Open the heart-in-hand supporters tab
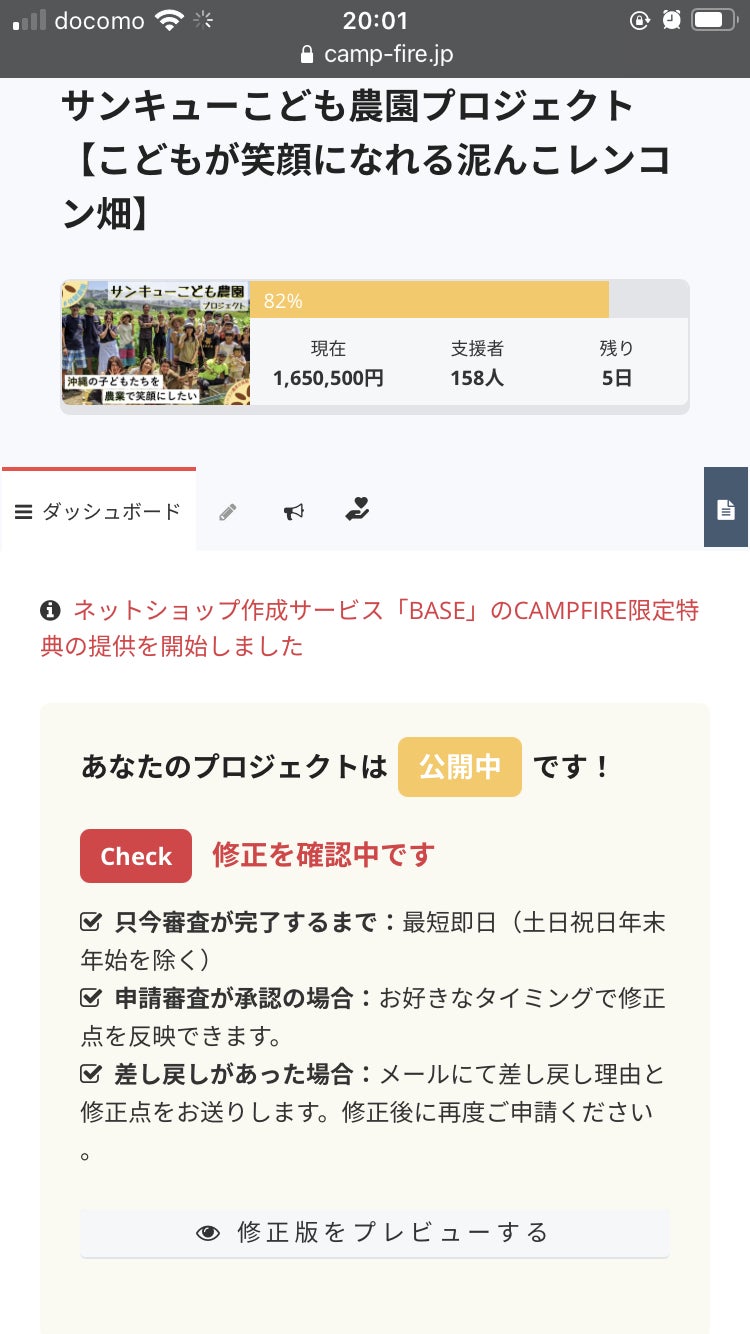Image resolution: width=750 pixels, height=1334 pixels. coord(357,510)
